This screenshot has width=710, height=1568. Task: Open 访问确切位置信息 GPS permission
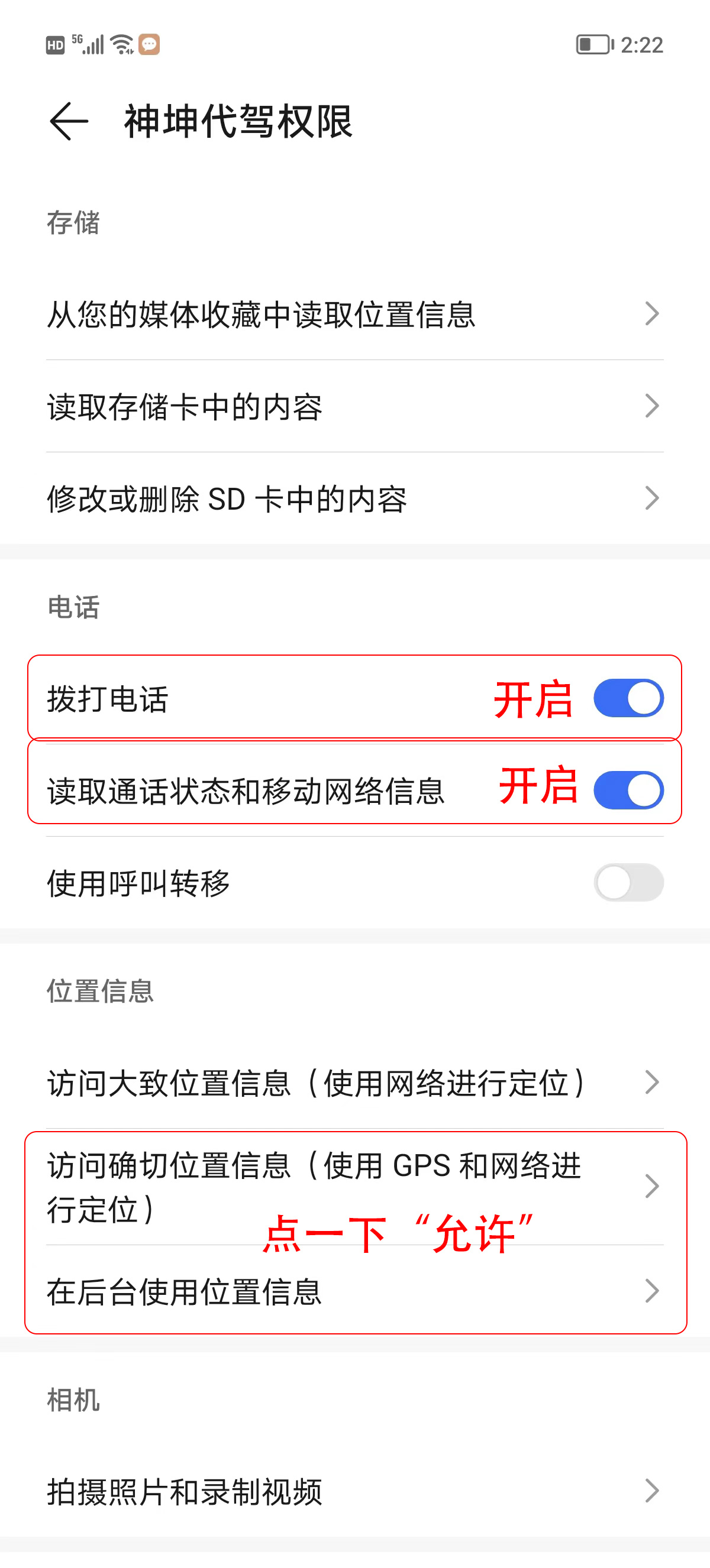pyautogui.click(x=354, y=1185)
